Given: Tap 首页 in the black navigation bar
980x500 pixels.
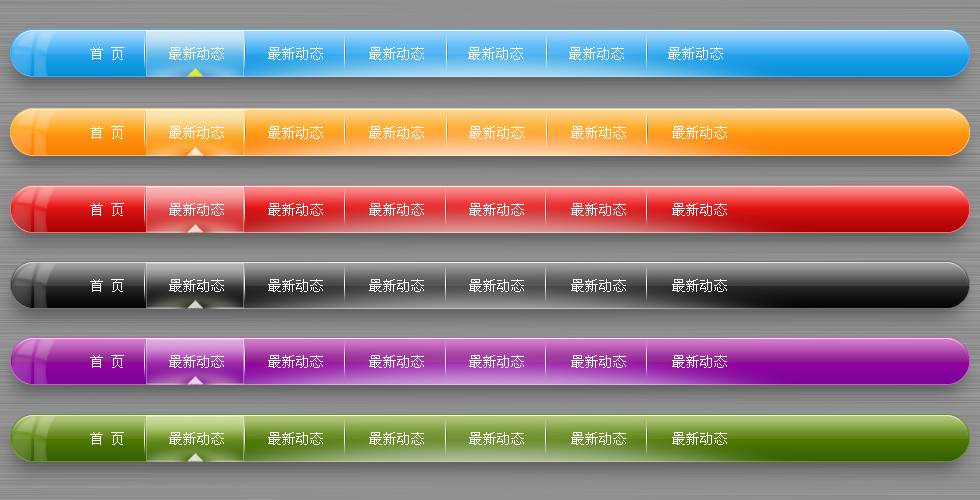Looking at the screenshot, I should [107, 285].
